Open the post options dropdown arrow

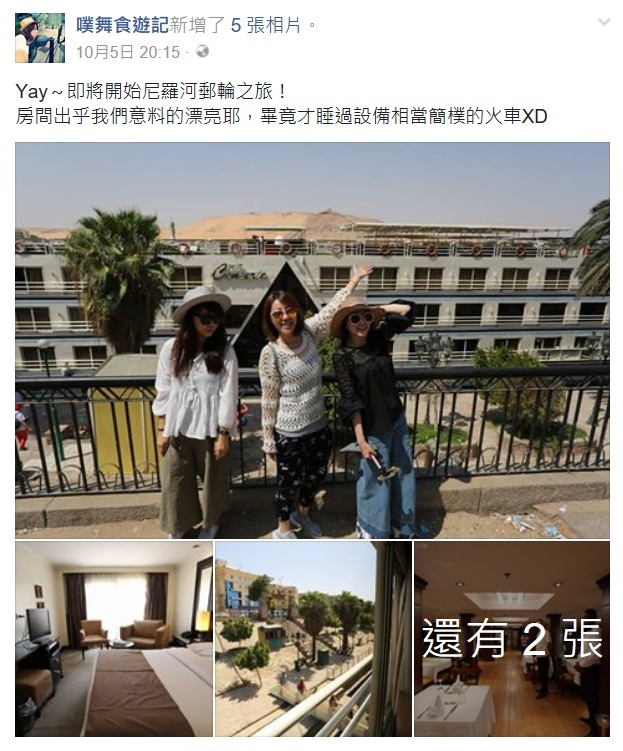click(x=603, y=22)
